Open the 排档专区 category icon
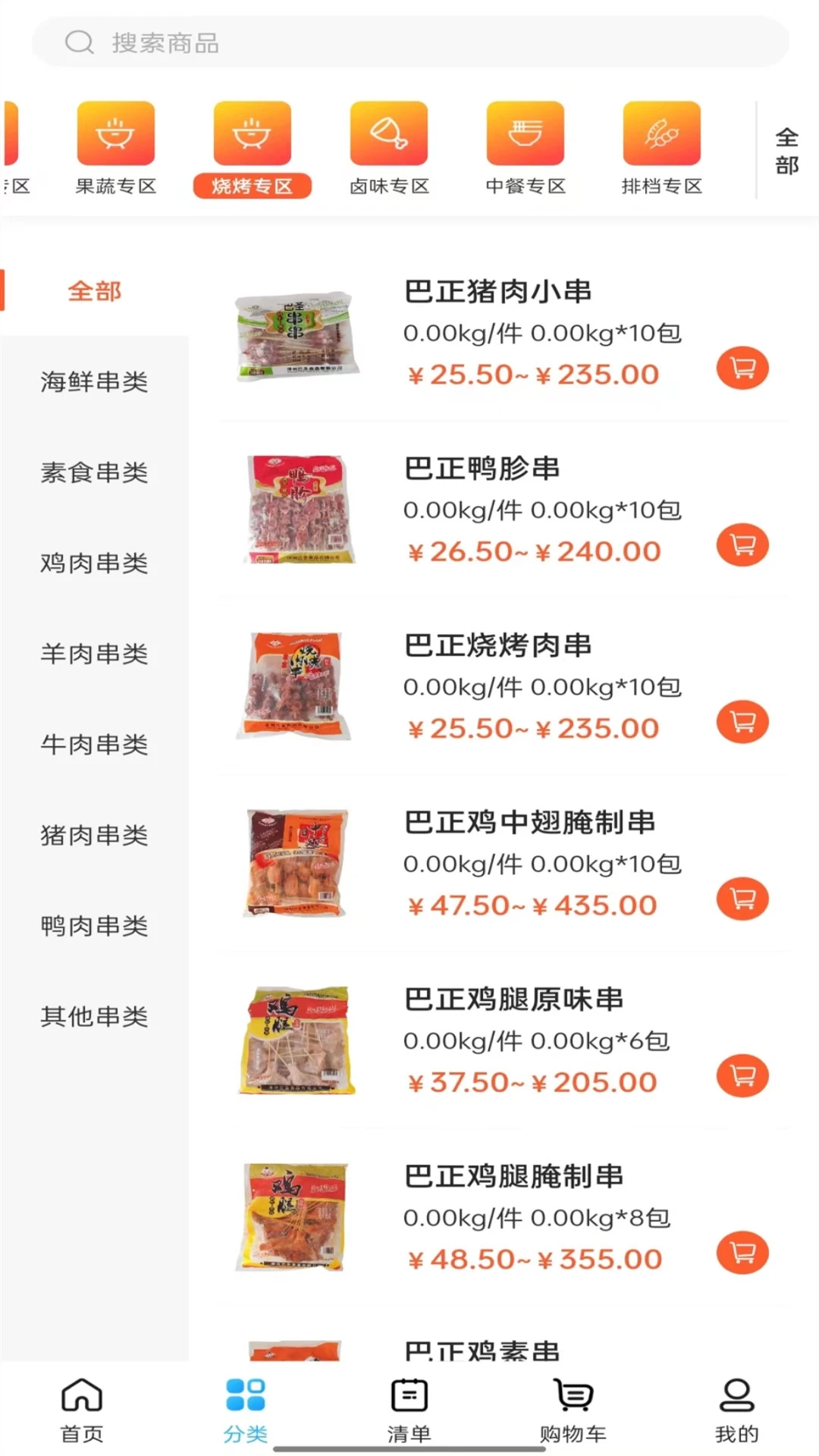The height and width of the screenshot is (1456, 819). coord(661,148)
